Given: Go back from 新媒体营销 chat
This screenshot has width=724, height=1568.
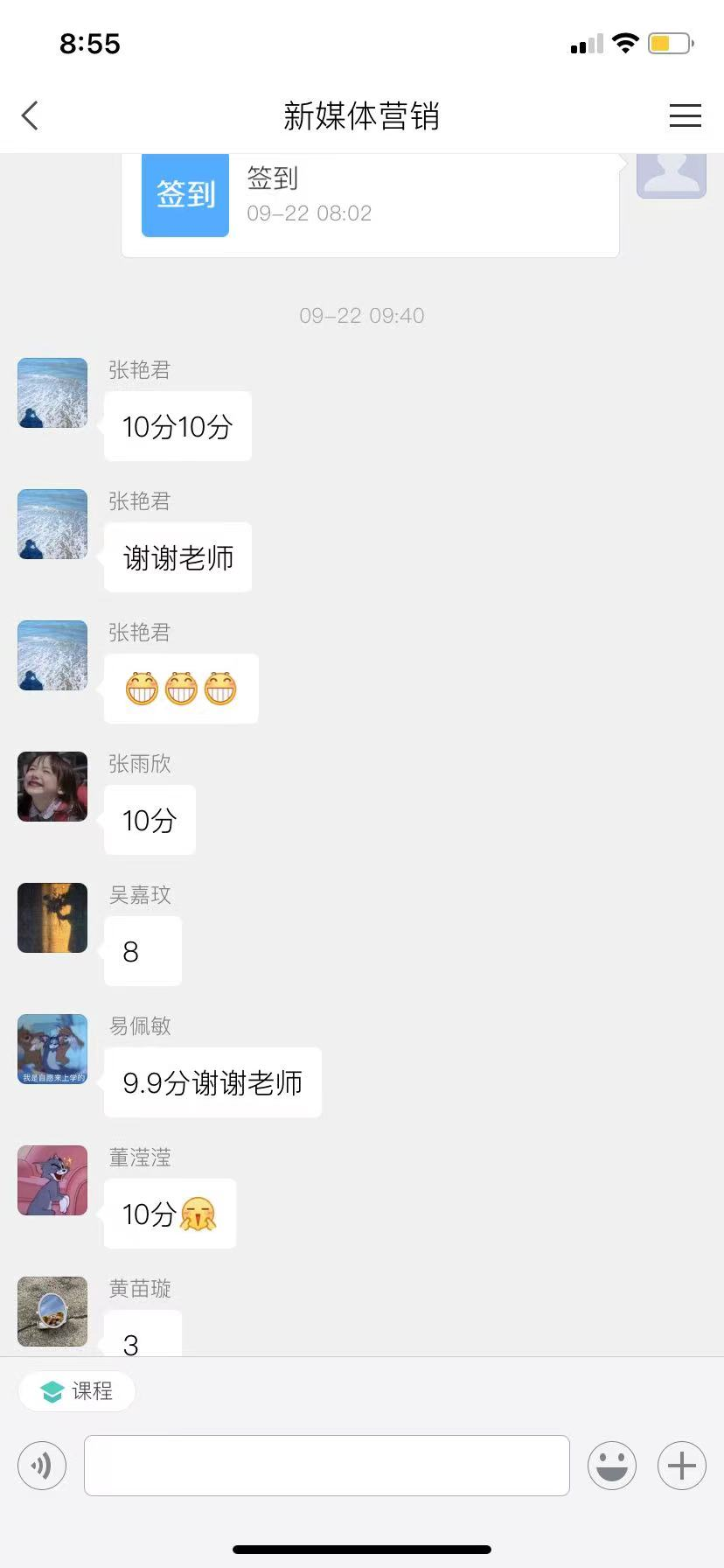Looking at the screenshot, I should pyautogui.click(x=31, y=115).
